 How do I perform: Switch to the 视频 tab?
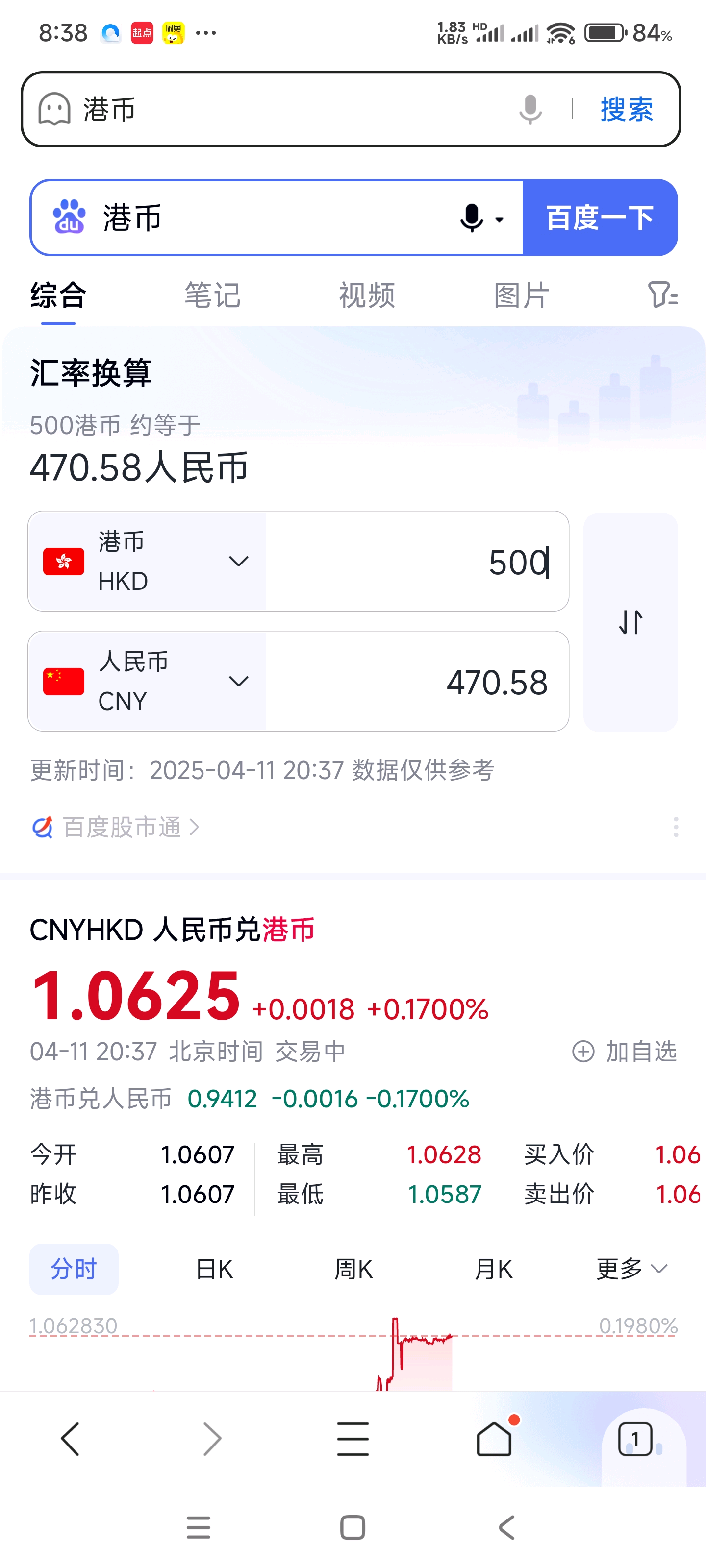click(x=367, y=296)
